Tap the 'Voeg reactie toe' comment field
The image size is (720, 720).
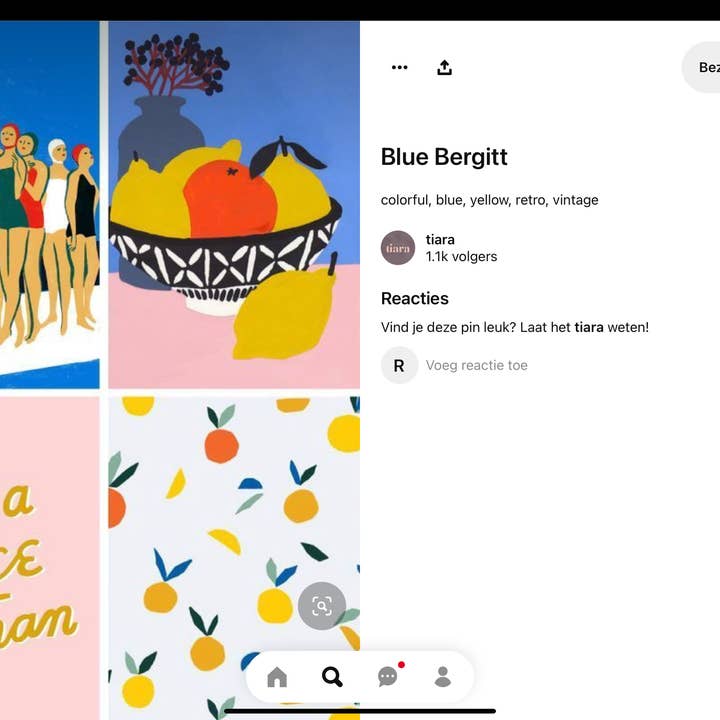(477, 365)
